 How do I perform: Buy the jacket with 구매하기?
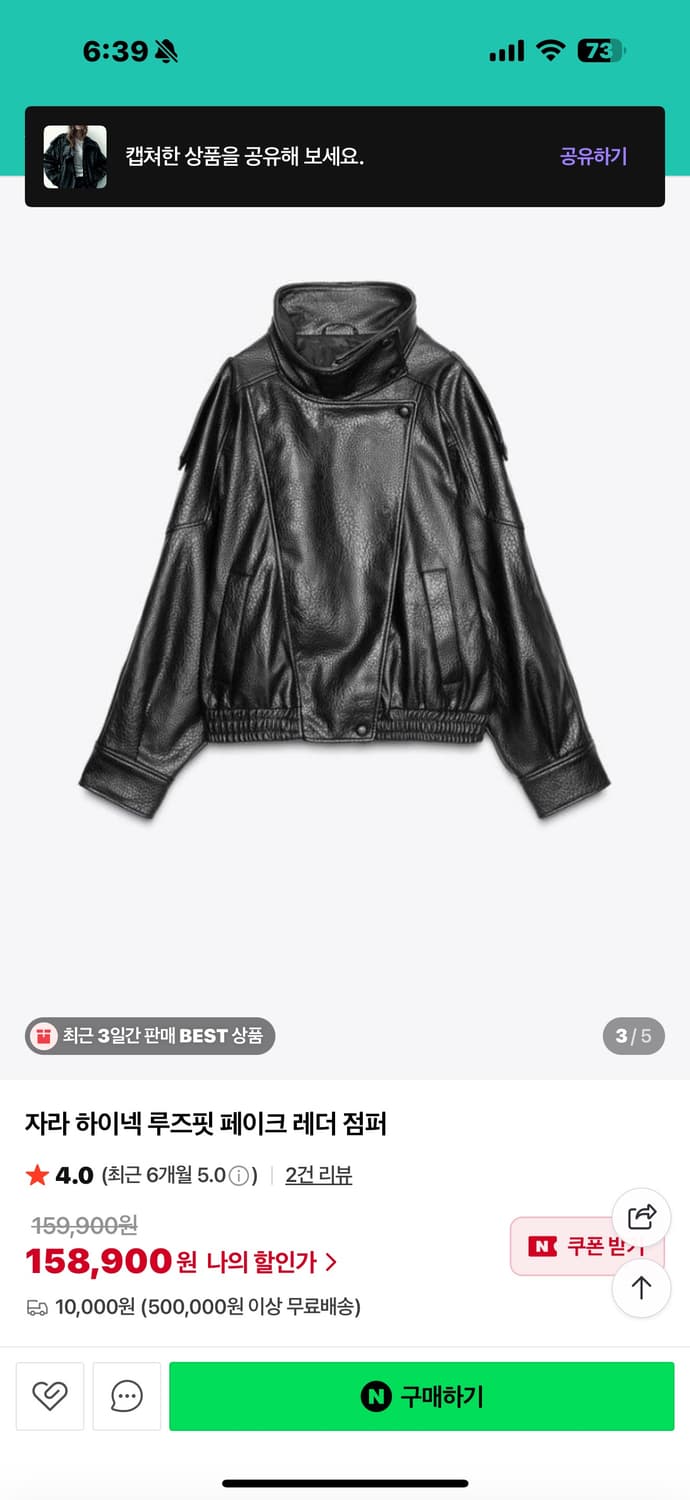tap(421, 1396)
